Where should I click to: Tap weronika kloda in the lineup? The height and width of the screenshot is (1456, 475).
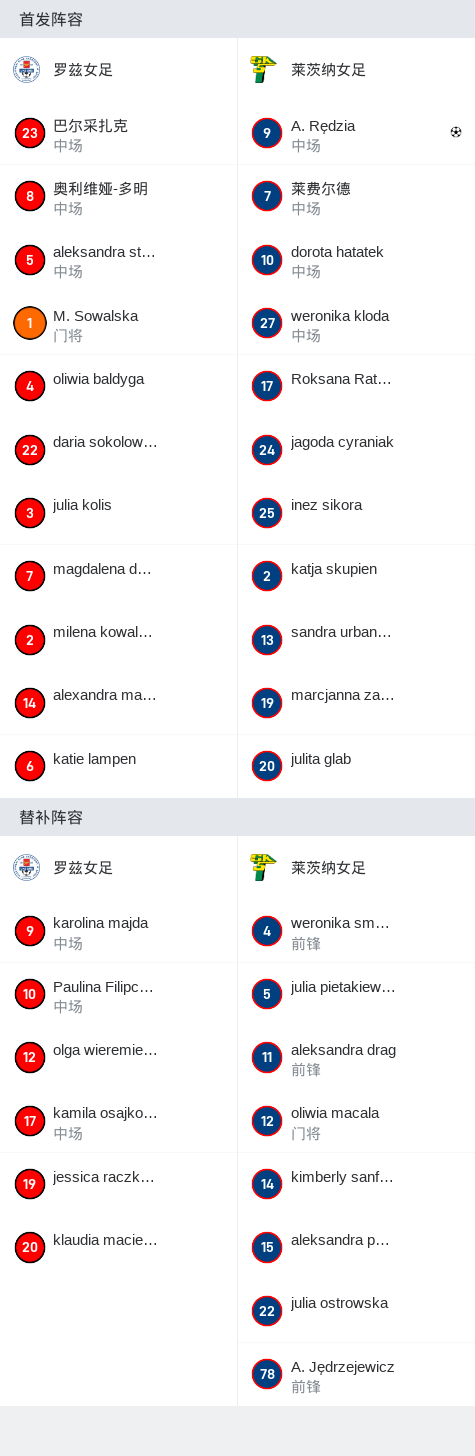356,323
